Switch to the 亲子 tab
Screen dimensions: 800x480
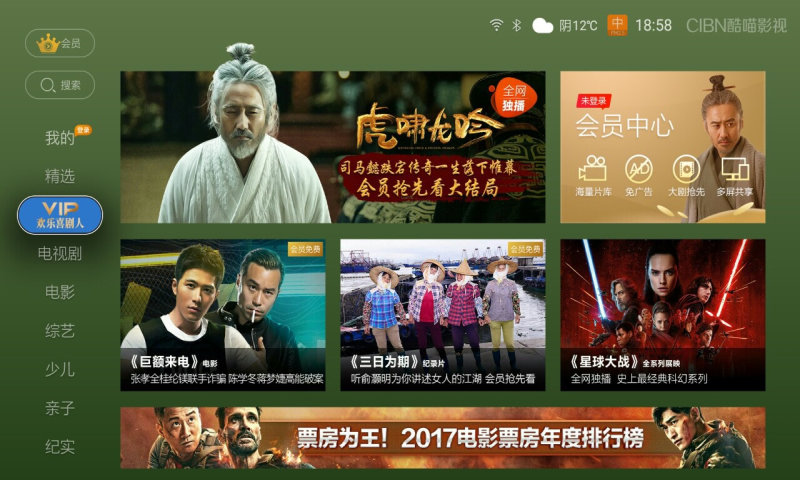(60, 408)
